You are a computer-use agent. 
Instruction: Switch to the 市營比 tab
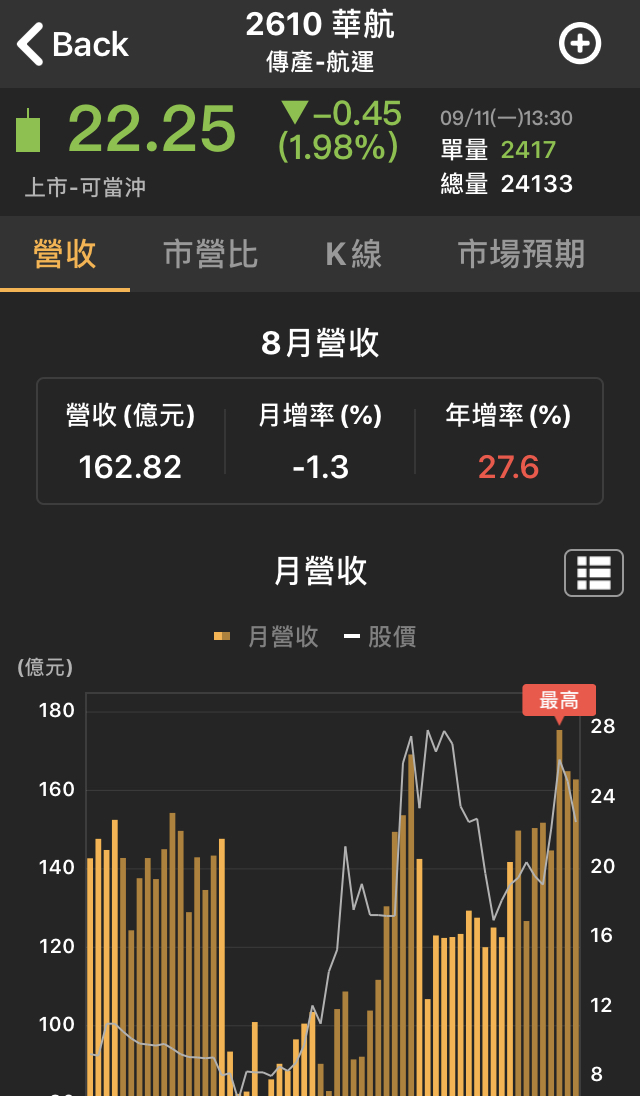(x=211, y=255)
